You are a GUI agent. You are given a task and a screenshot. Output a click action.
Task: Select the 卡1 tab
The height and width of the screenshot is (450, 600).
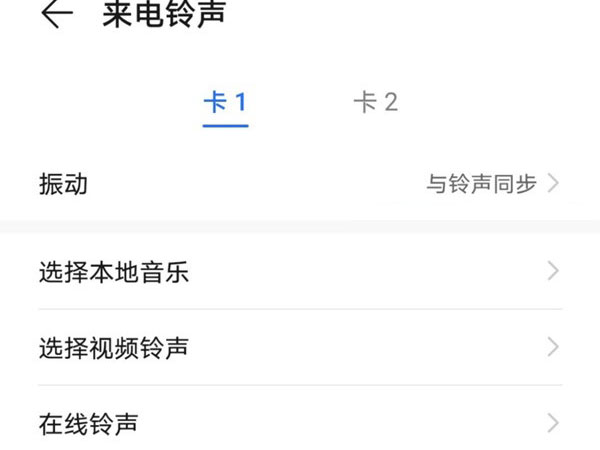pos(225,102)
